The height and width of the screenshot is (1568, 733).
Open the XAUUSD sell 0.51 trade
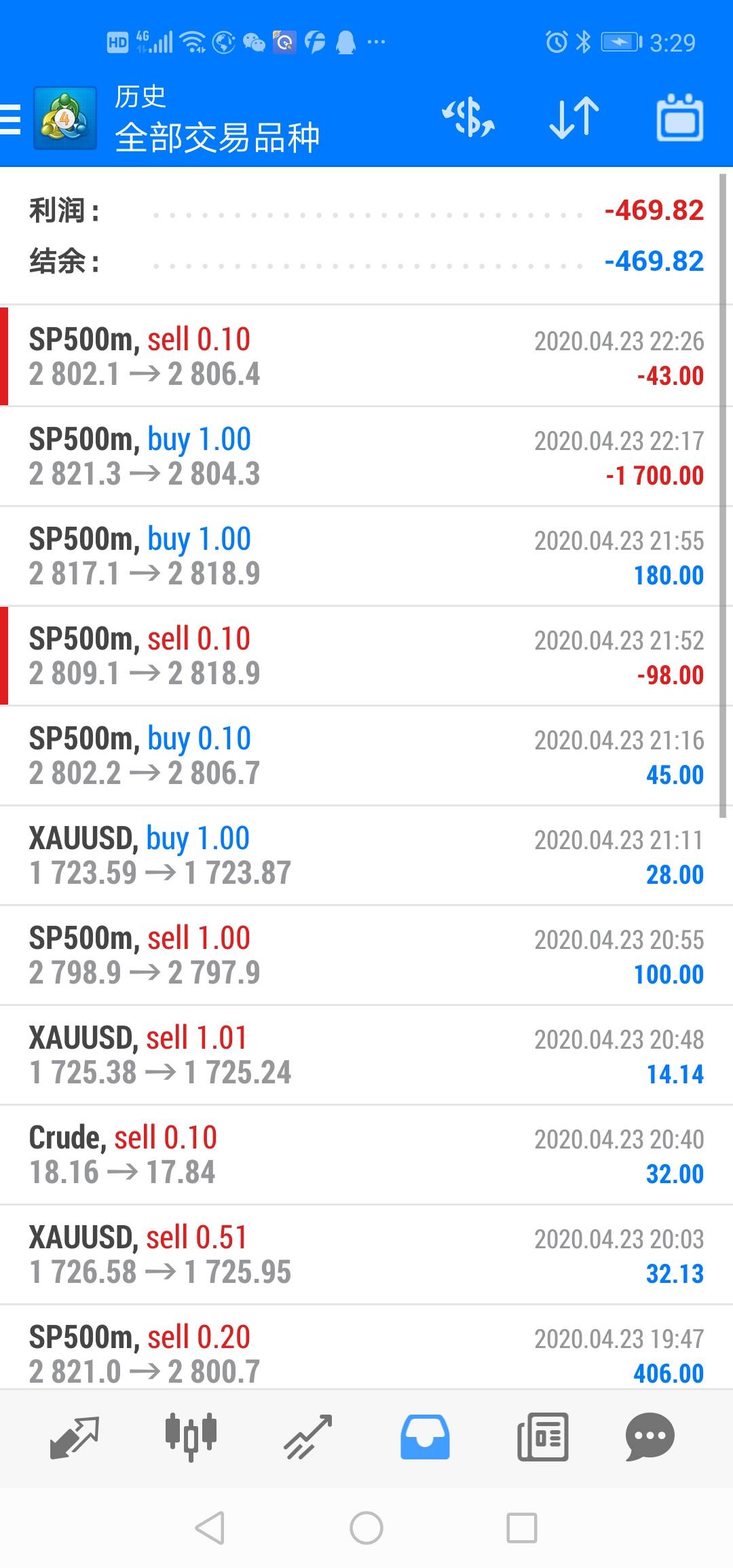click(366, 1254)
